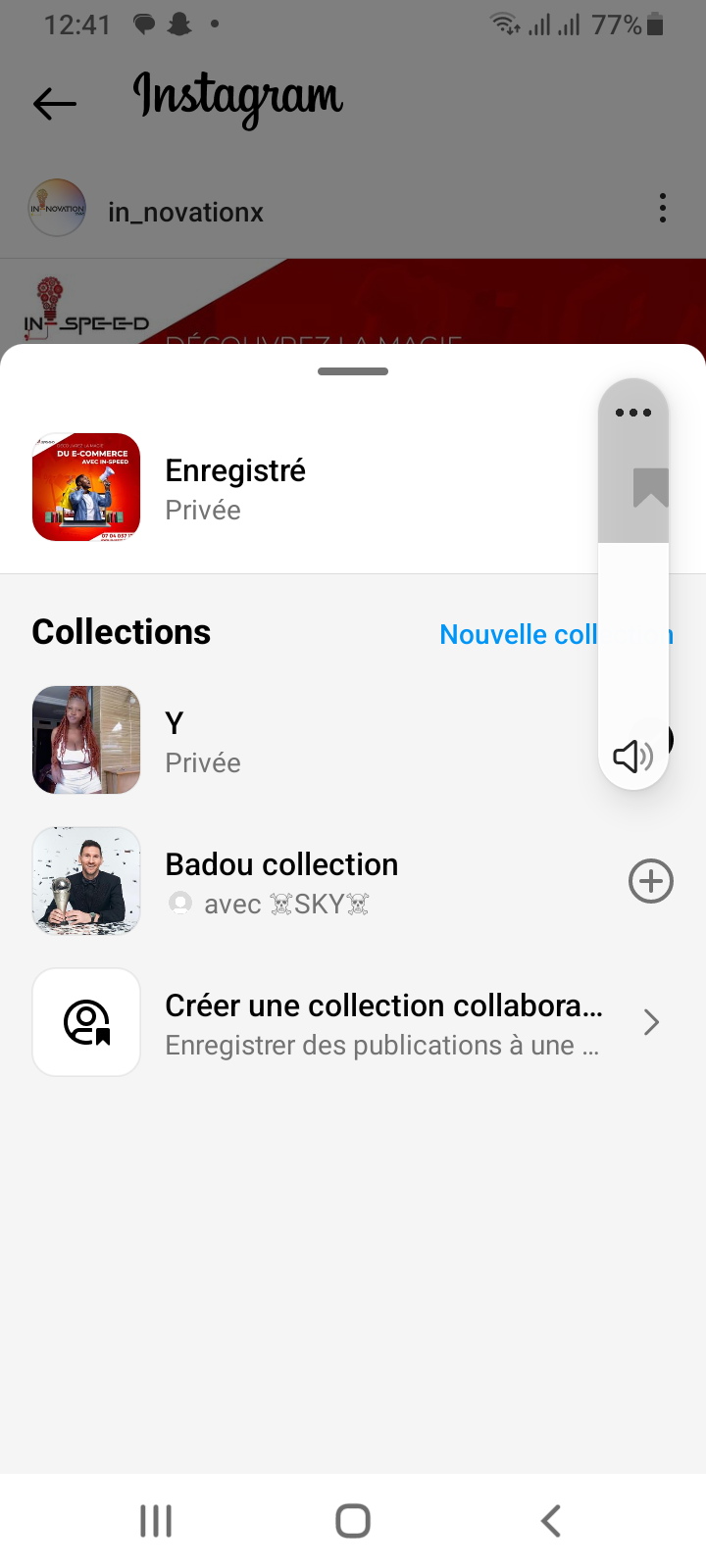Go back using the top arrow
This screenshot has height=1568, width=706.
55,103
